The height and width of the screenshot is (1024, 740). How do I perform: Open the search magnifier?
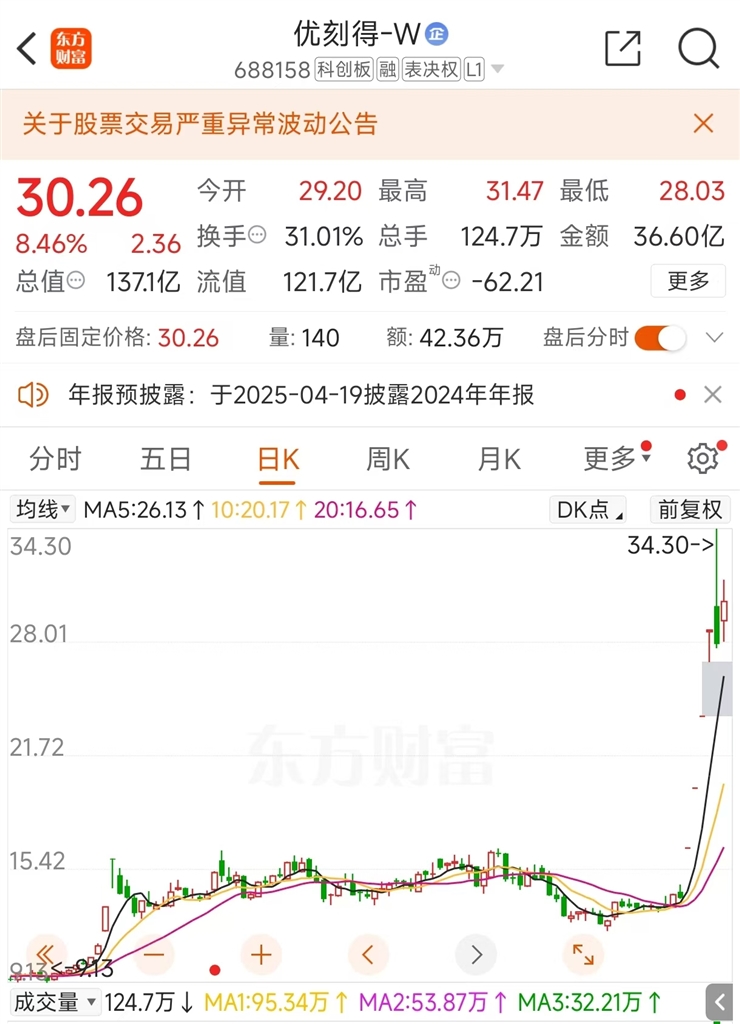pos(698,47)
